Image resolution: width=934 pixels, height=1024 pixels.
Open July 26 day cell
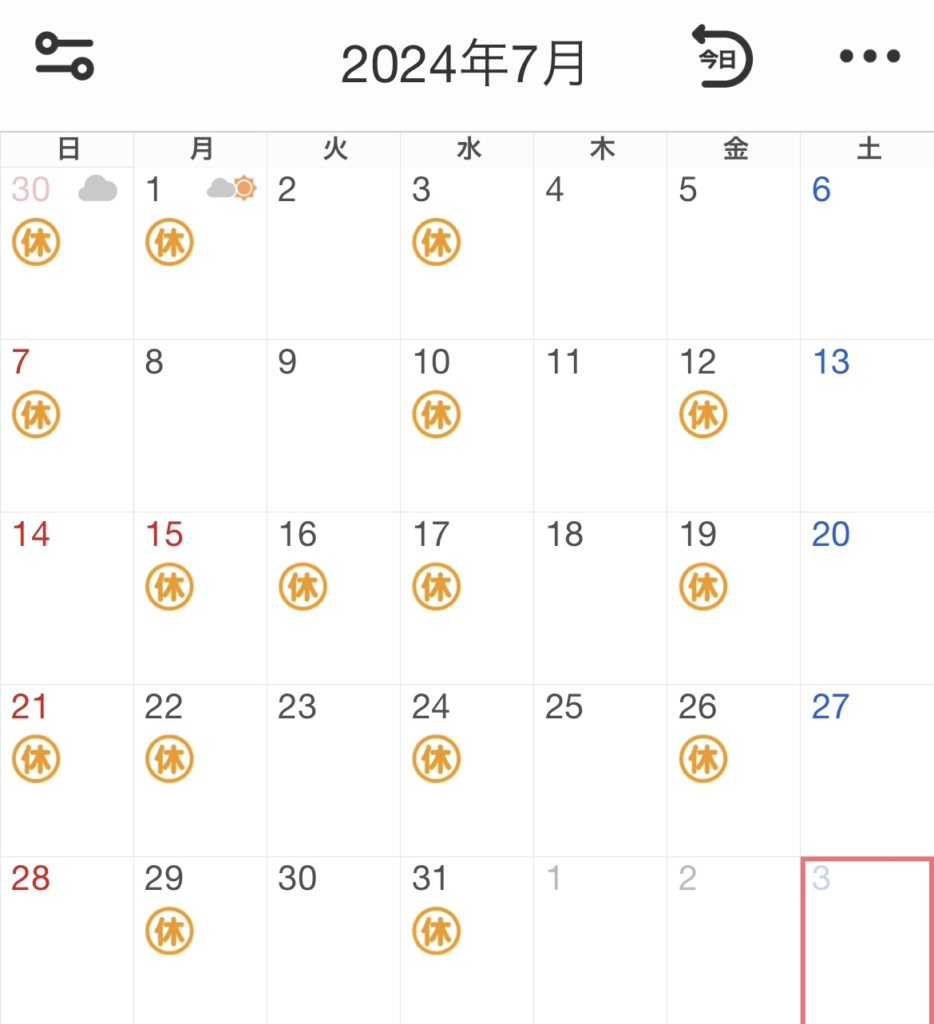pos(733,770)
